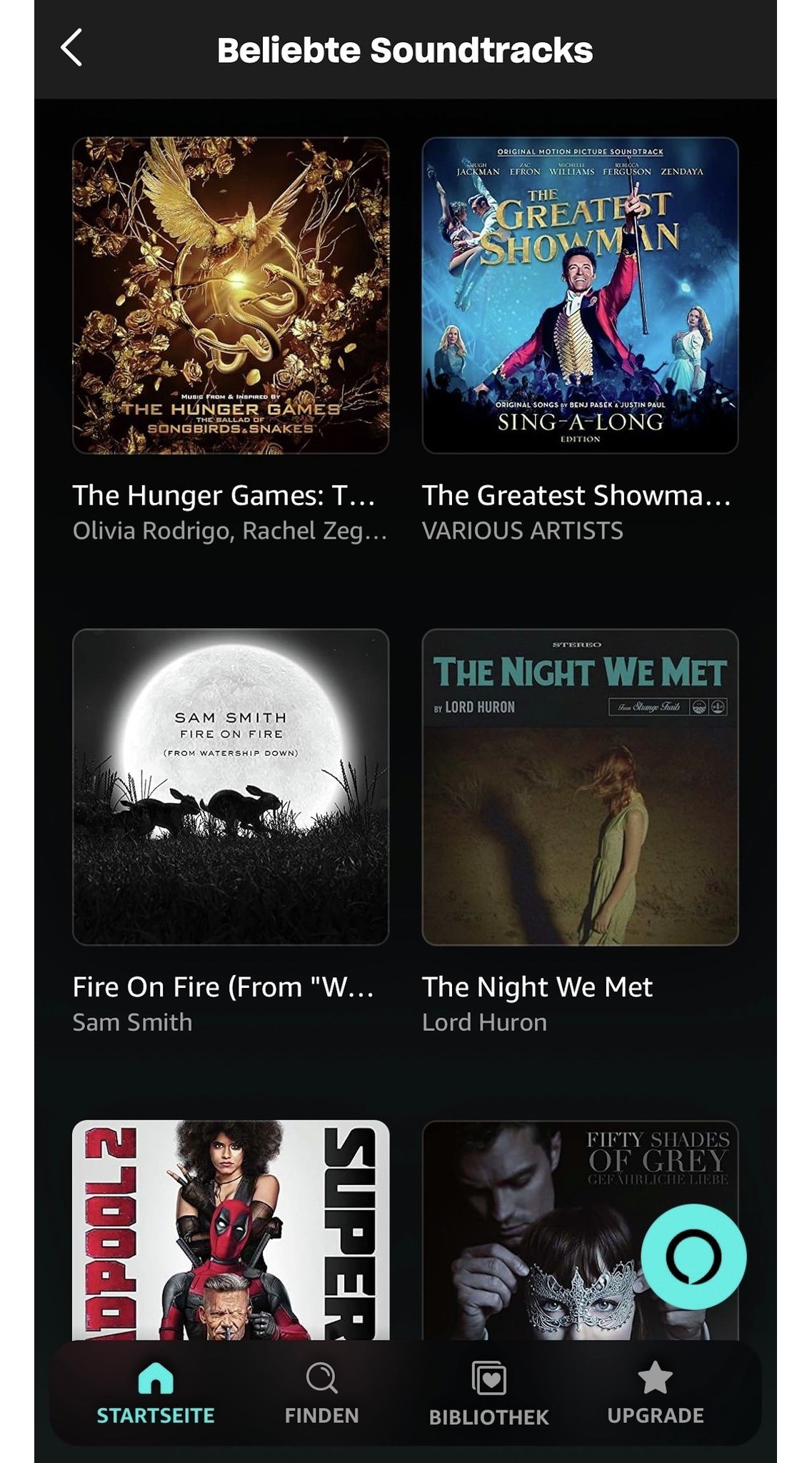Open The Greatest Showman sing-a-long album
This screenshot has height=1463, width=812.
(x=579, y=296)
